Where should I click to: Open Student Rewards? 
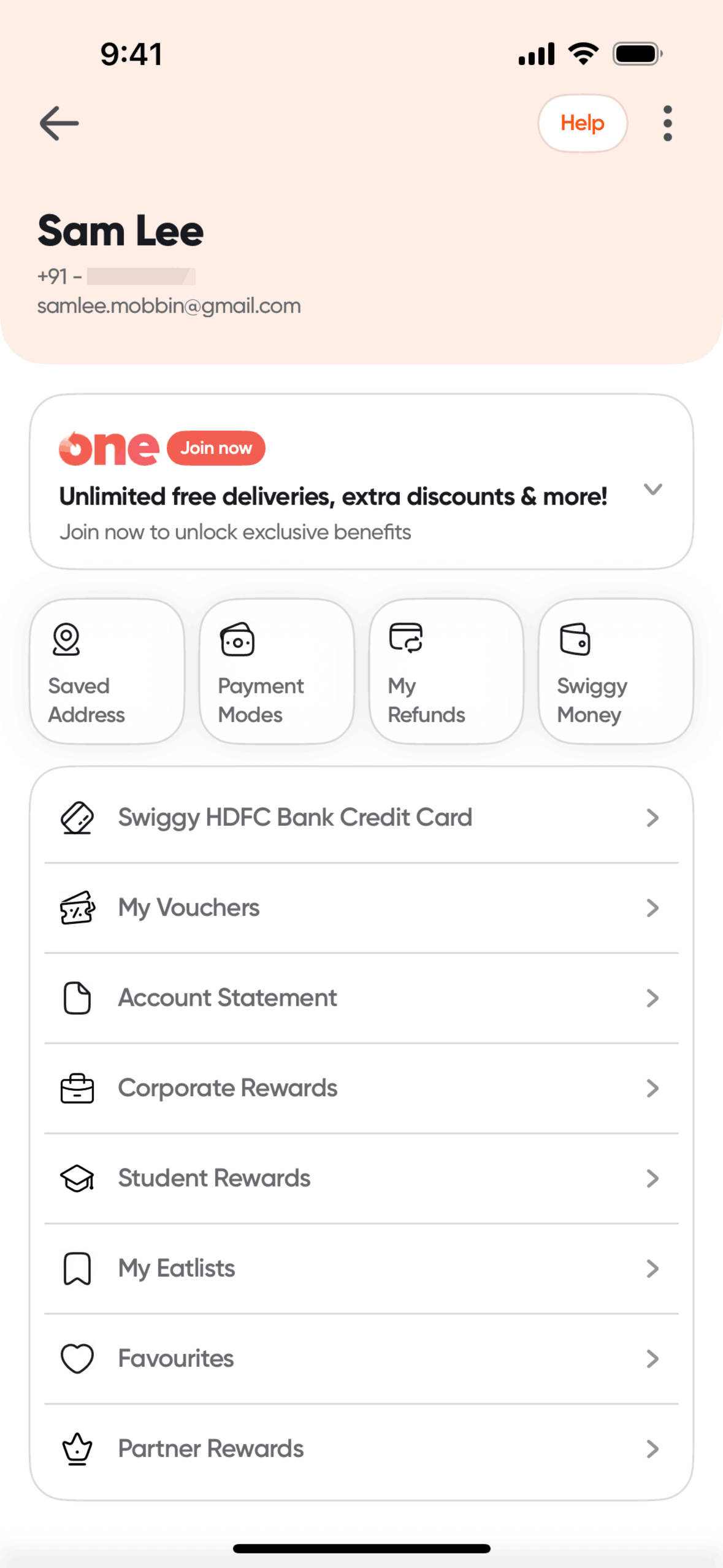point(361,1178)
